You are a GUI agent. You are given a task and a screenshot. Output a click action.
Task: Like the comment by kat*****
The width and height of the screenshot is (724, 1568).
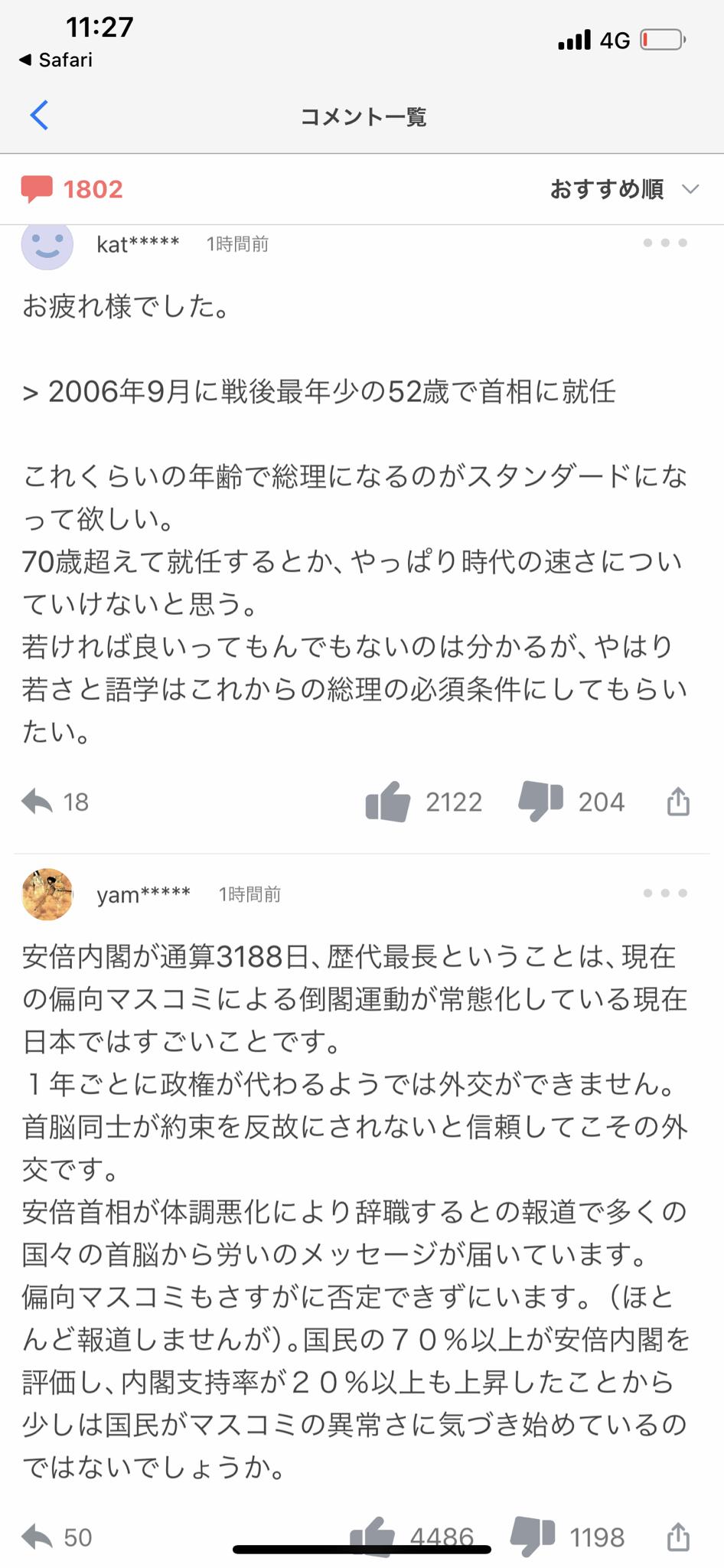(x=389, y=802)
